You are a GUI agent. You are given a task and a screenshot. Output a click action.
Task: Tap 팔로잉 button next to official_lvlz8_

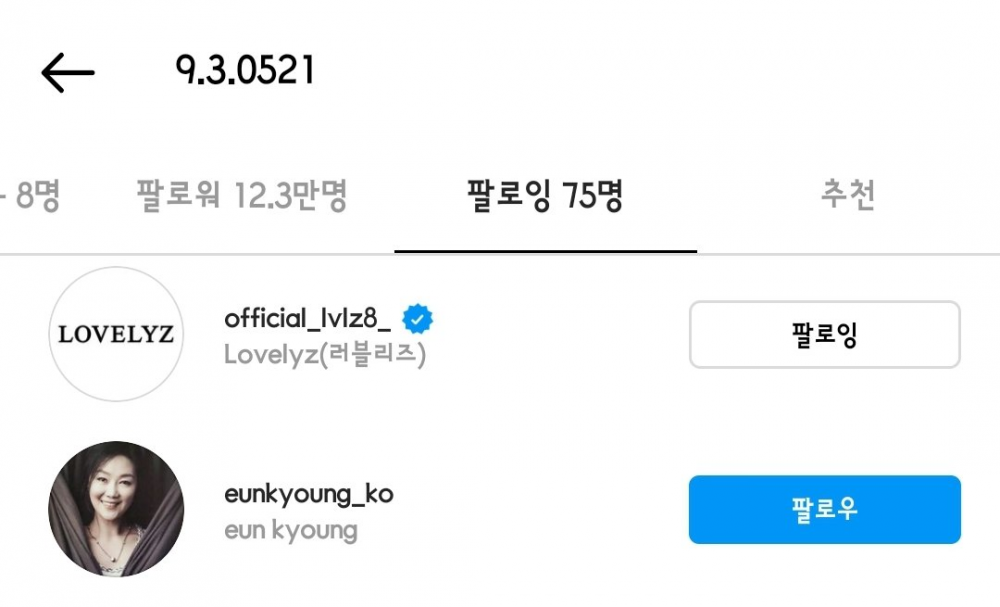coord(824,335)
